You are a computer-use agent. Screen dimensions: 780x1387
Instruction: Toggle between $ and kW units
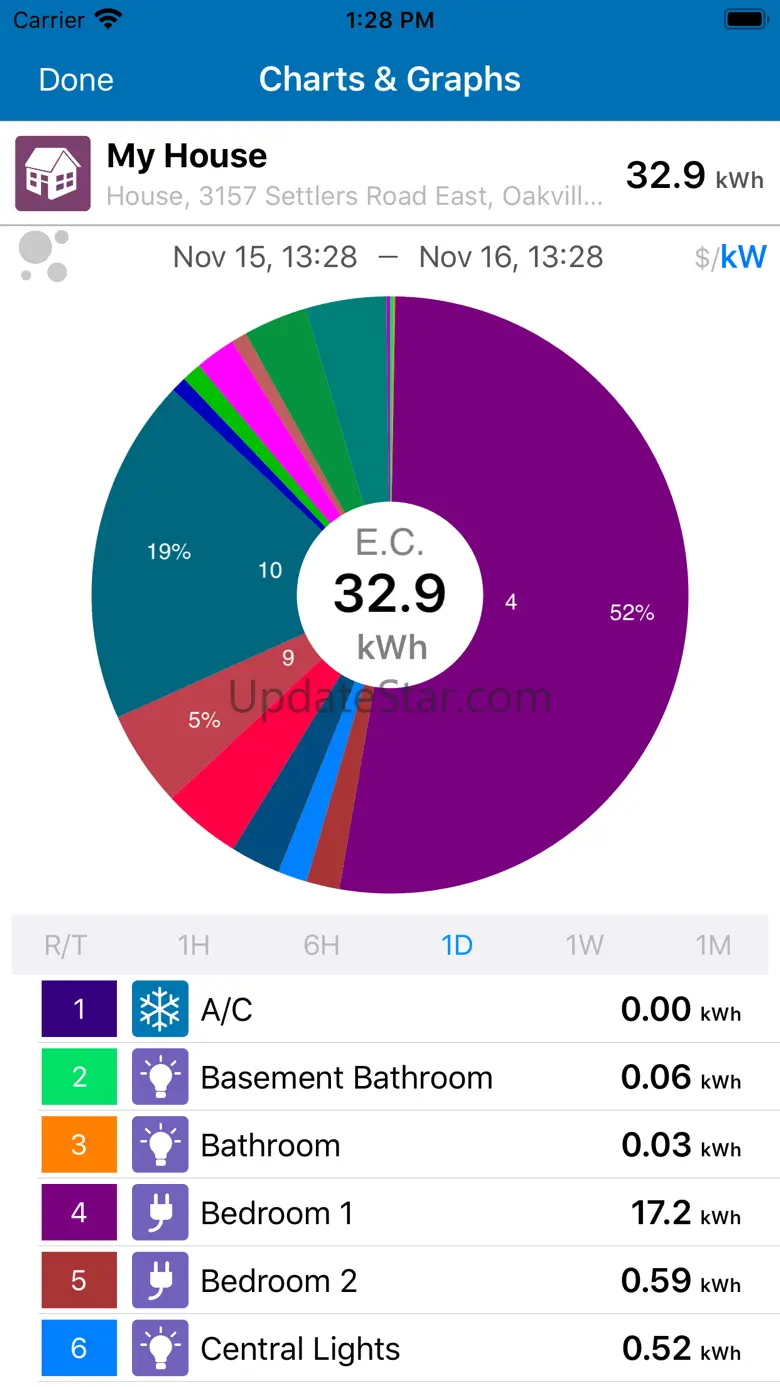coord(730,257)
